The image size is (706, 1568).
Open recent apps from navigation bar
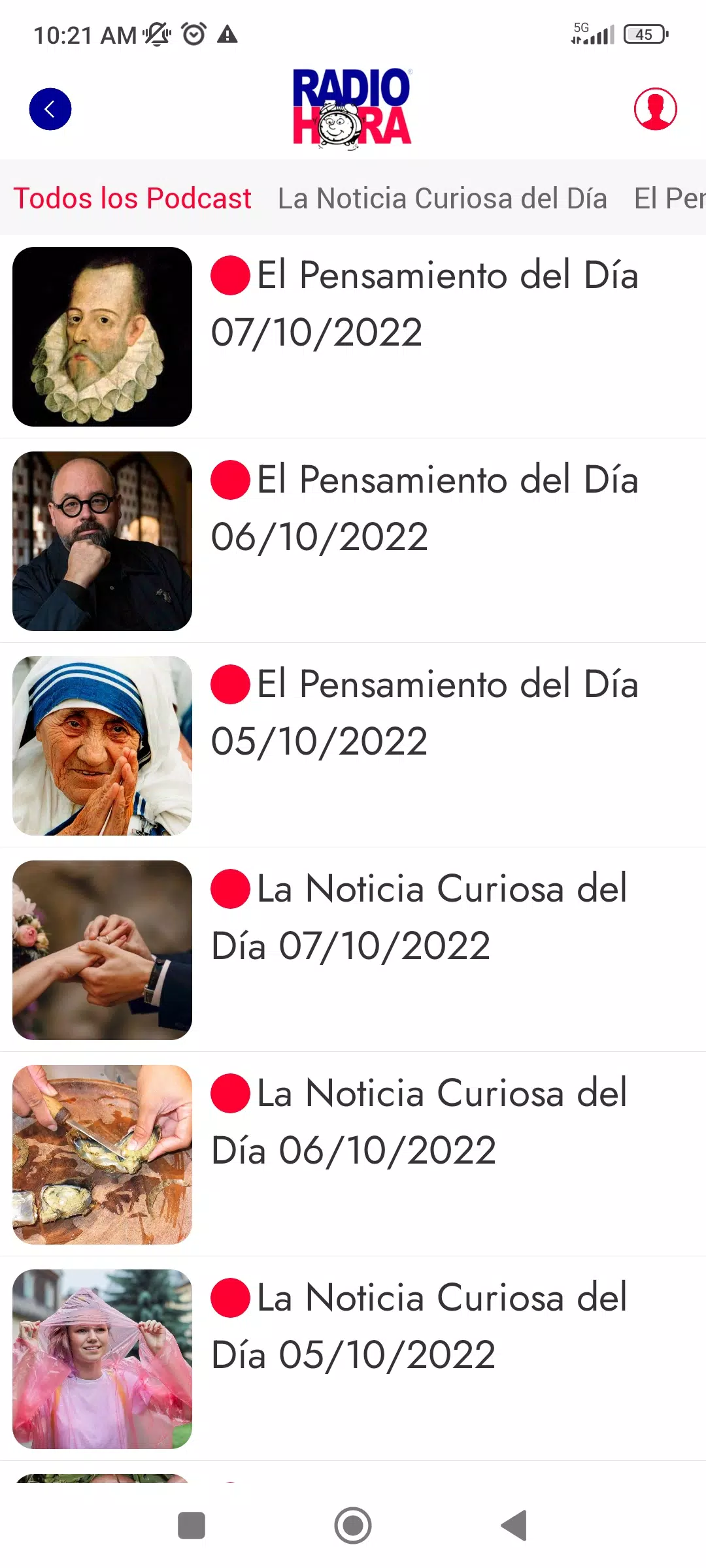(192, 1526)
